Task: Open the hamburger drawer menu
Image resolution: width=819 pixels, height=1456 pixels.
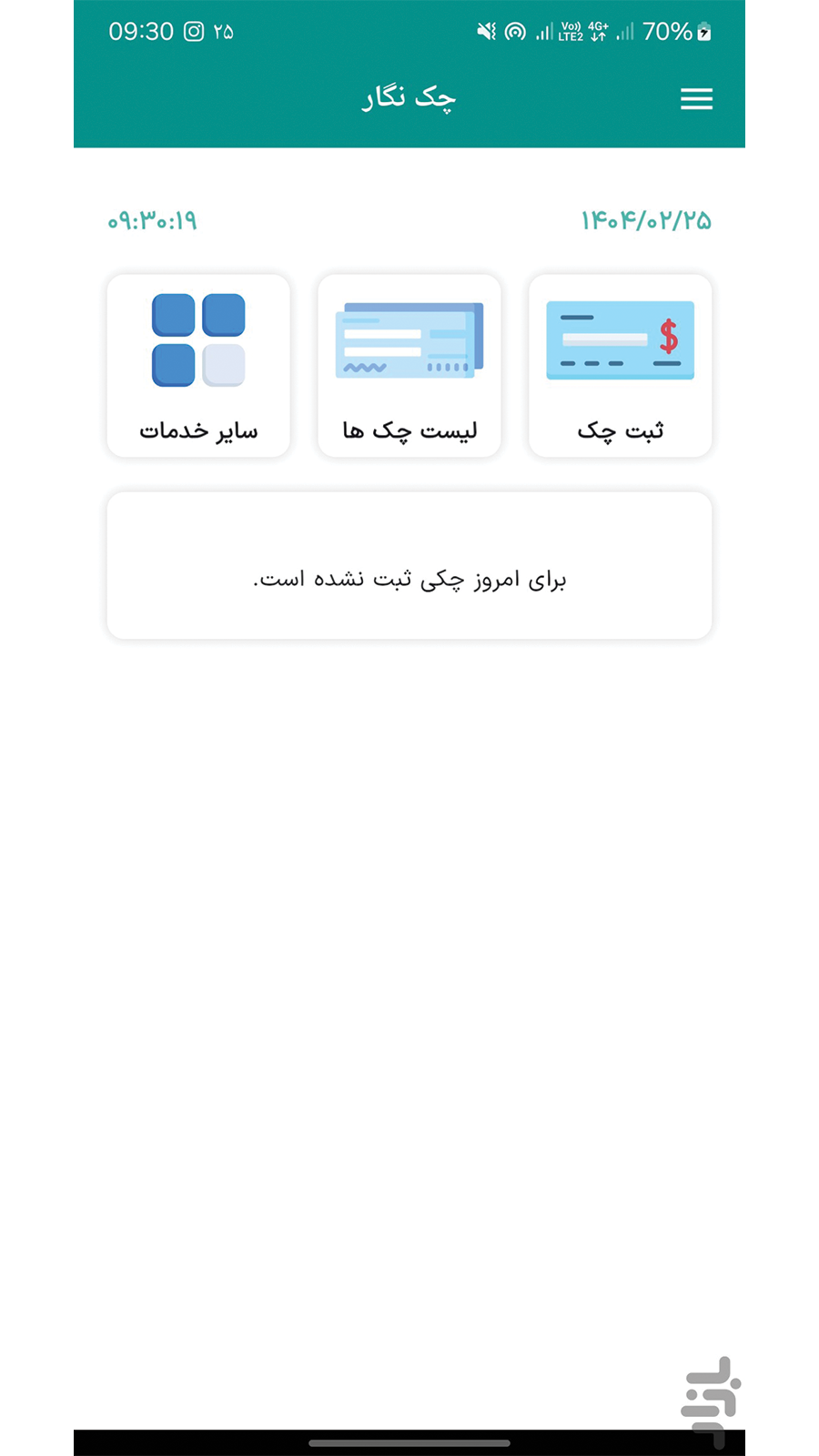Action: pos(696,98)
